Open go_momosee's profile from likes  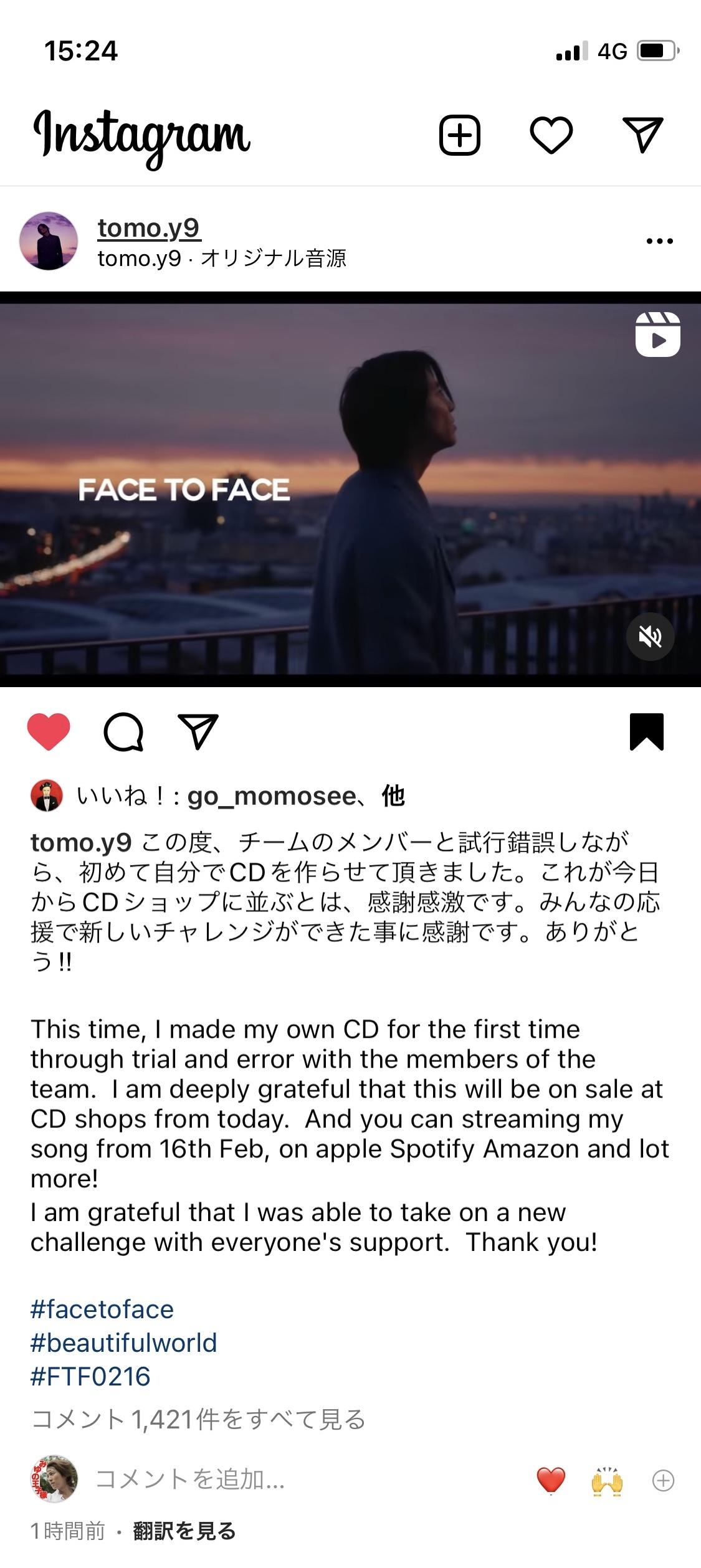(272, 796)
